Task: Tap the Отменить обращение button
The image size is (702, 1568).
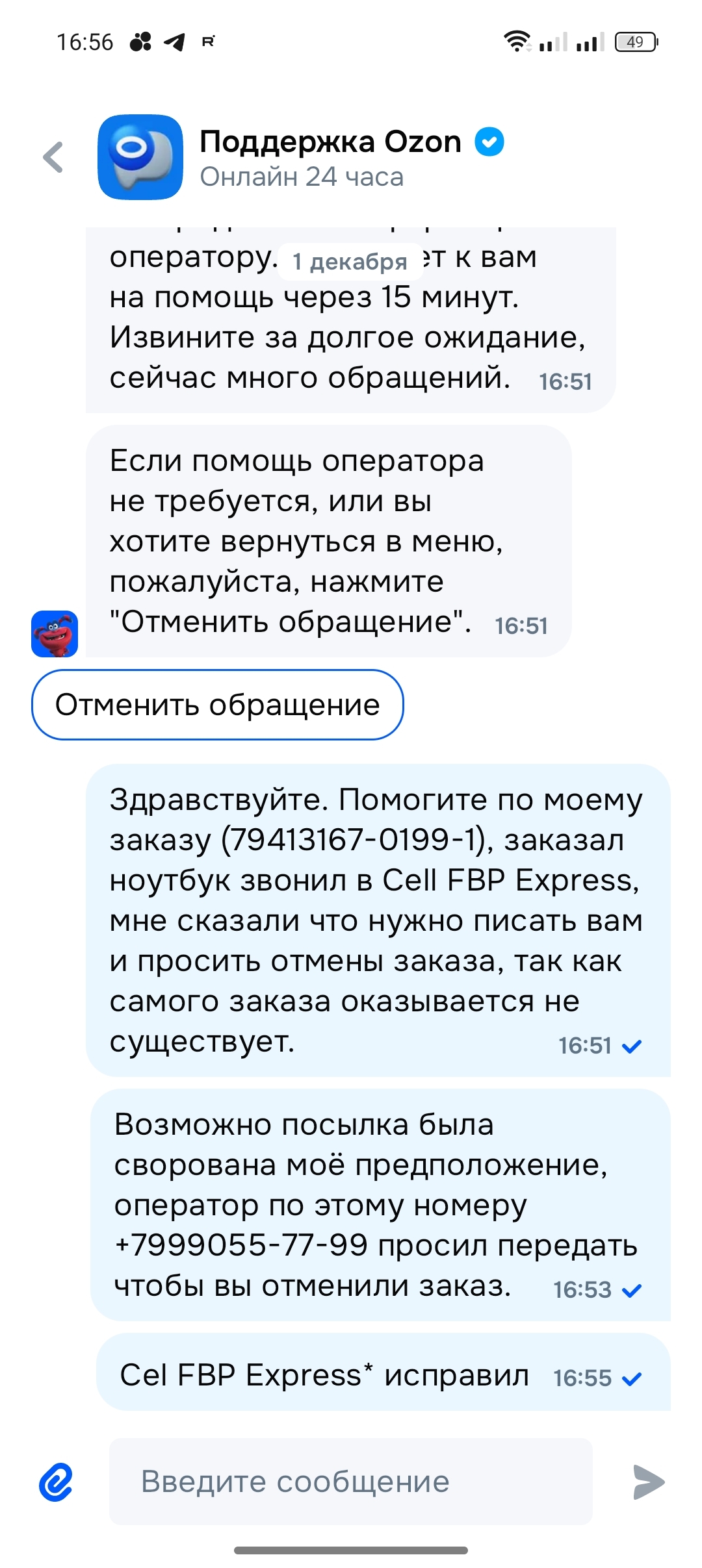Action: tap(217, 705)
